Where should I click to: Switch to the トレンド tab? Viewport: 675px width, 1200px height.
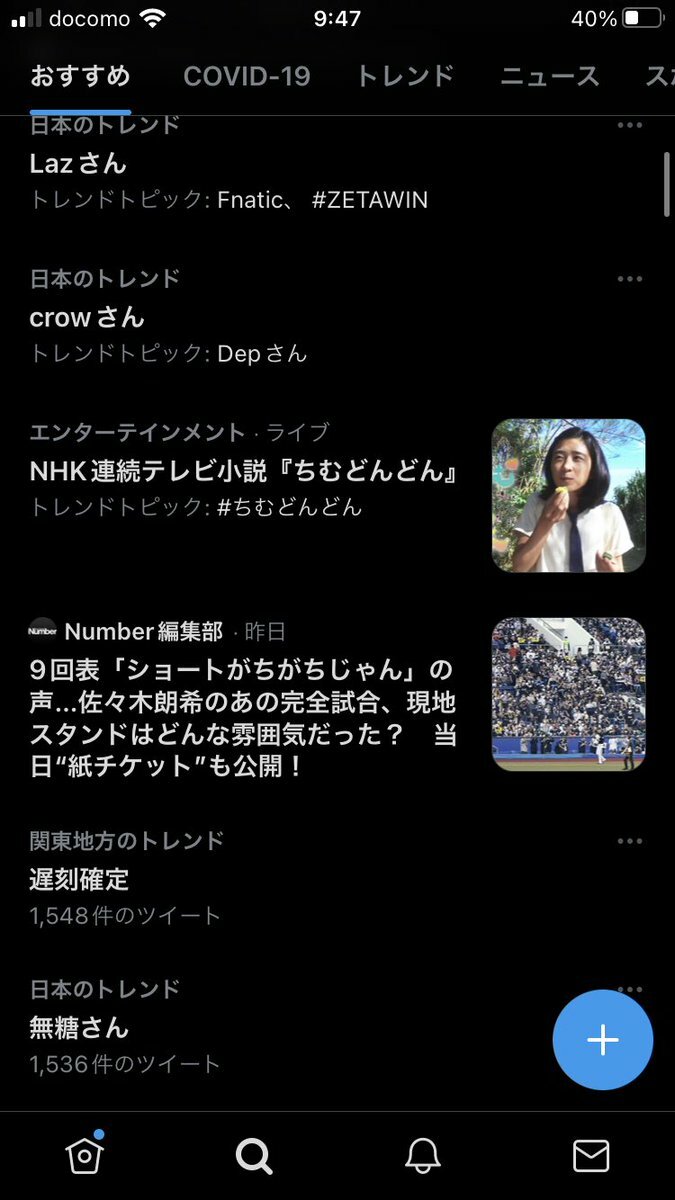405,76
